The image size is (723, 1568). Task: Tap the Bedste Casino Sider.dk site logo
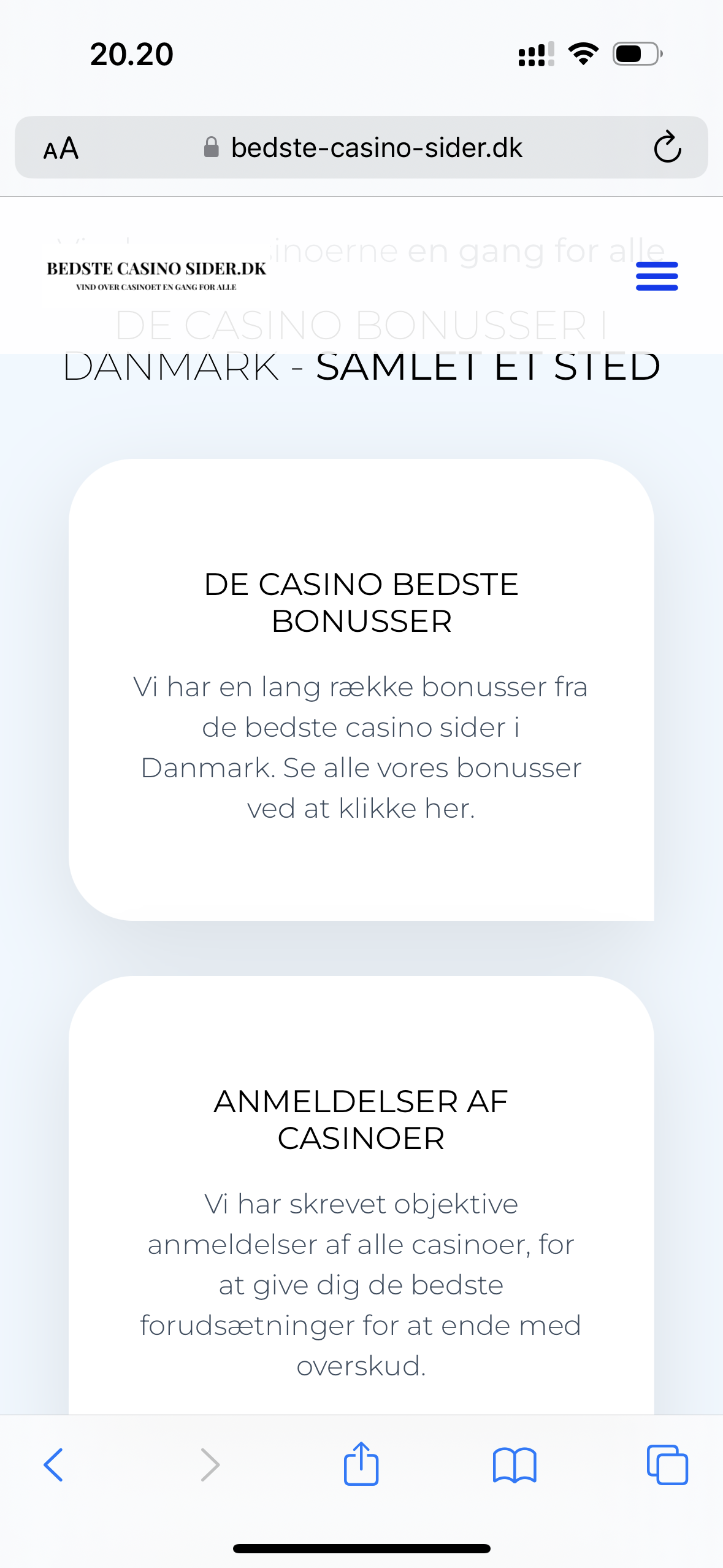point(156,275)
